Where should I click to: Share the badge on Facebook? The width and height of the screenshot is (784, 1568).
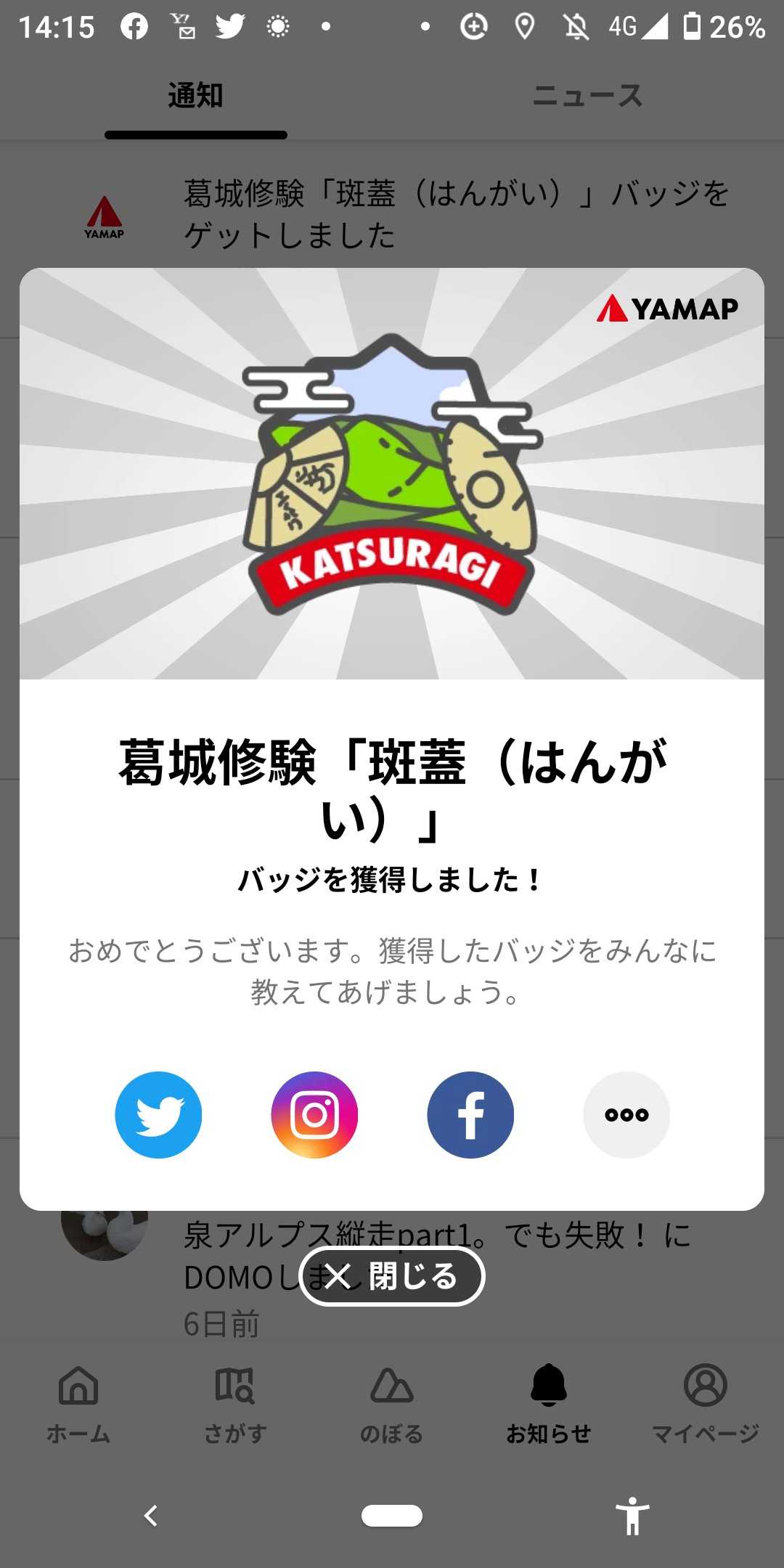tap(470, 1114)
